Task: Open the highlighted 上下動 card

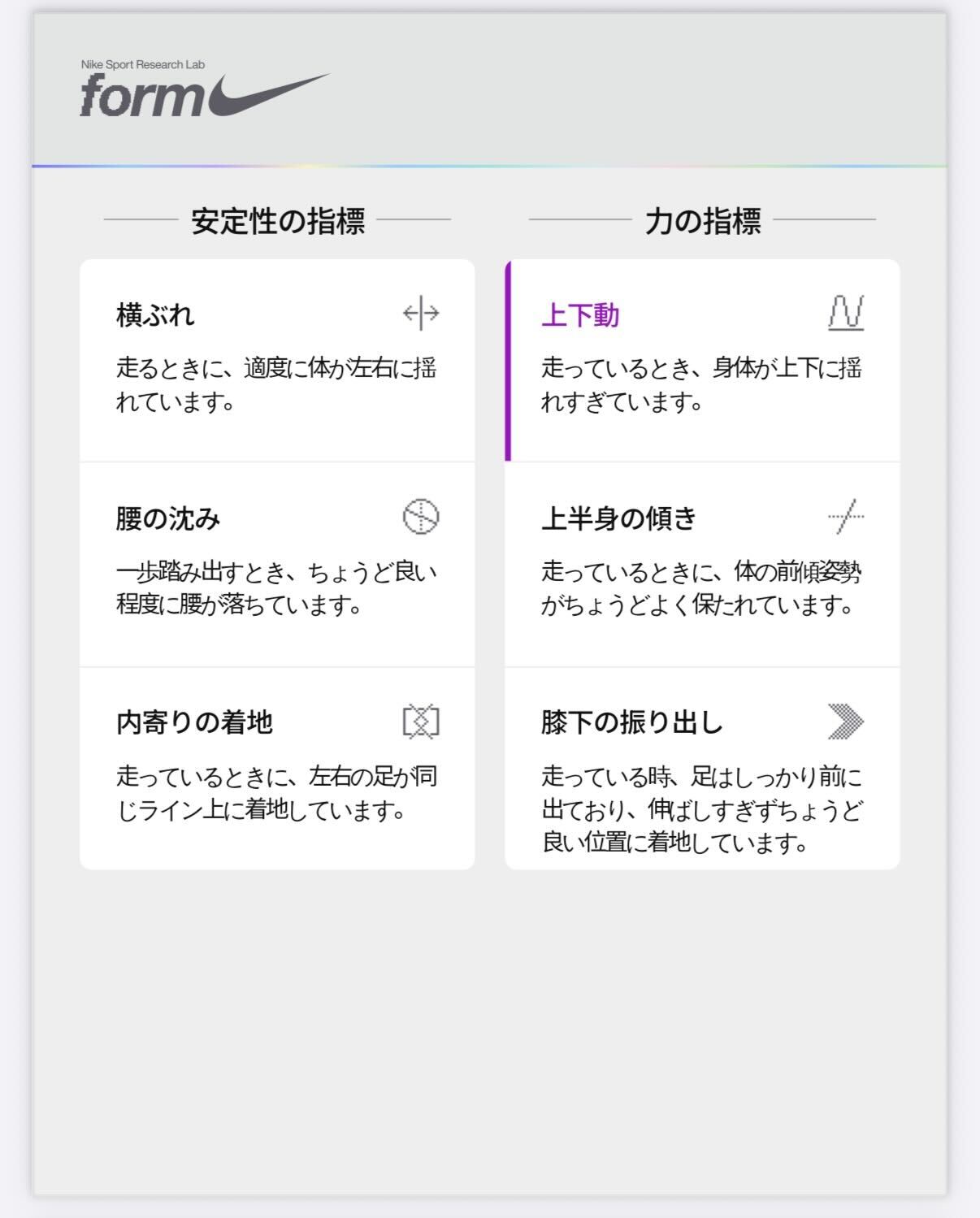Action: 702,360
